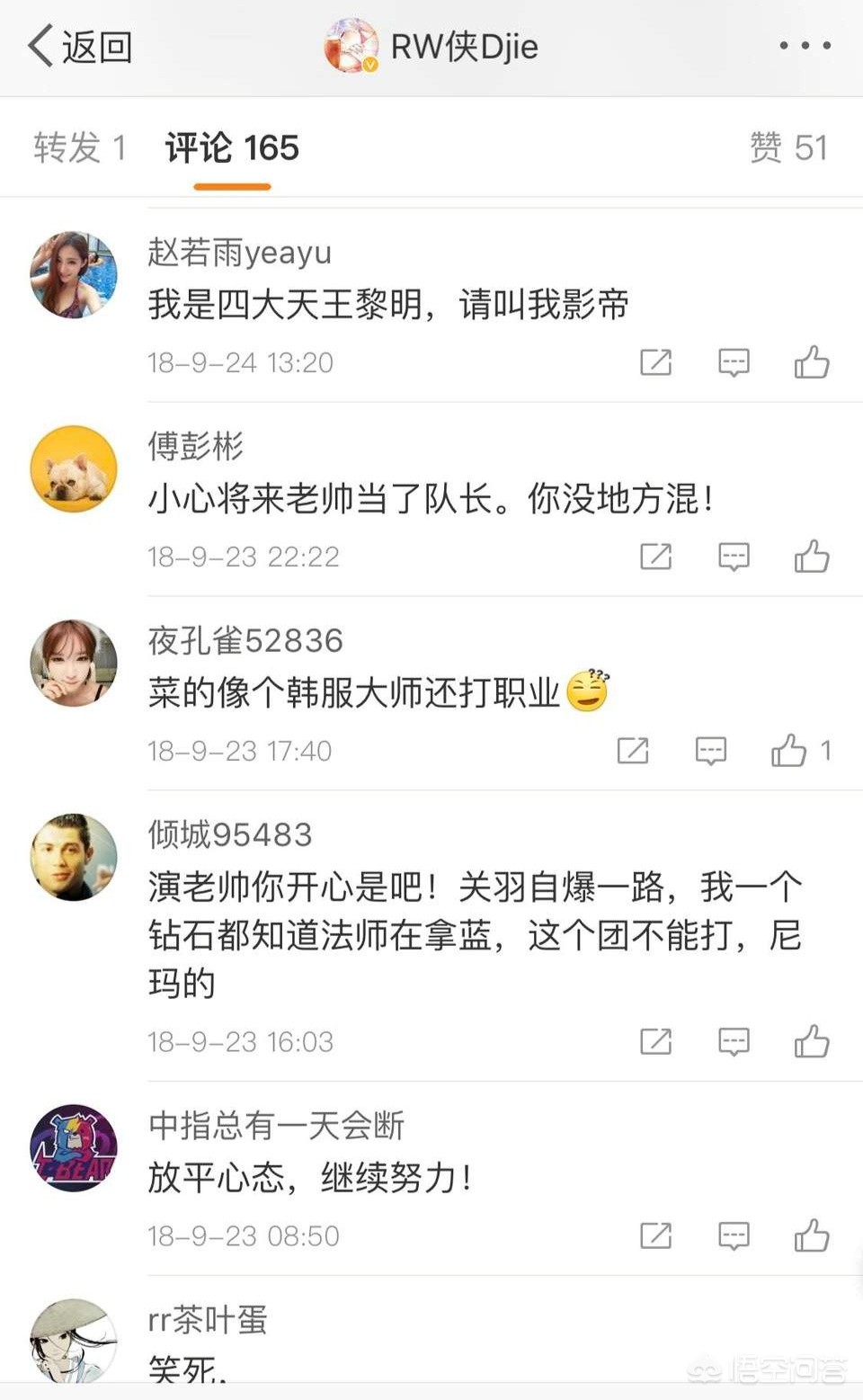863x1400 pixels.
Task: Open the RW侠Djie profile in header
Action: [x=431, y=46]
